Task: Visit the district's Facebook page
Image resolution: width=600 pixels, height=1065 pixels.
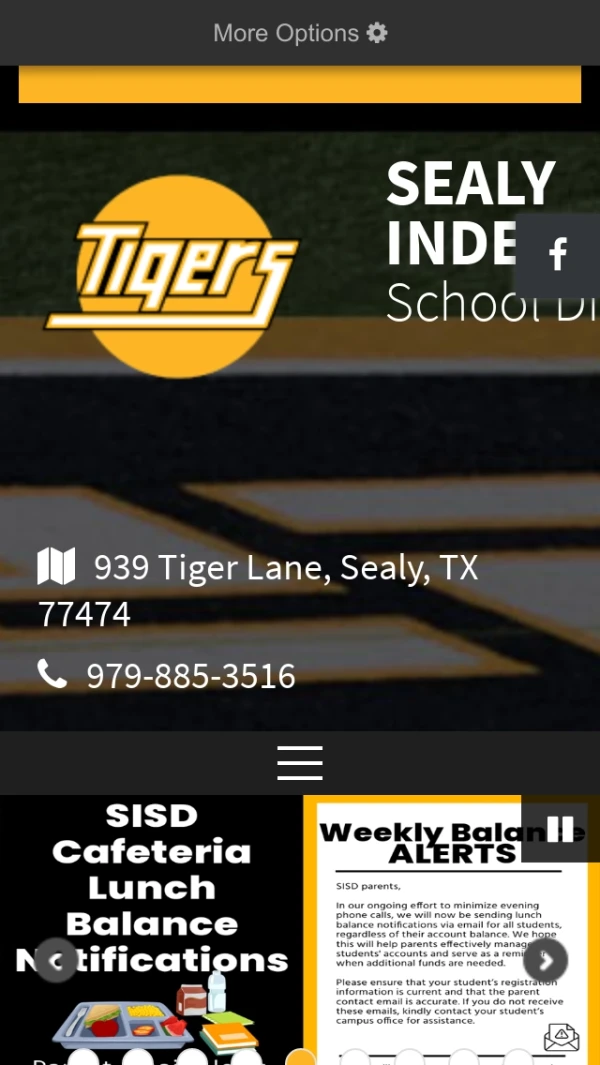Action: tap(557, 255)
